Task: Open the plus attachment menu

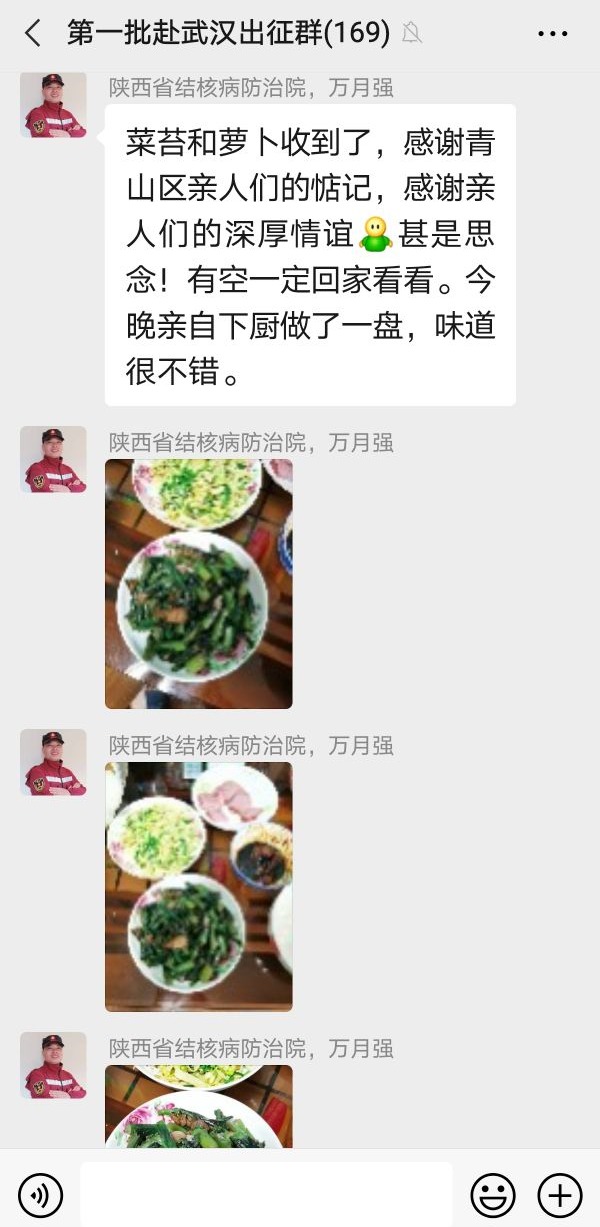Action: coord(560,1194)
